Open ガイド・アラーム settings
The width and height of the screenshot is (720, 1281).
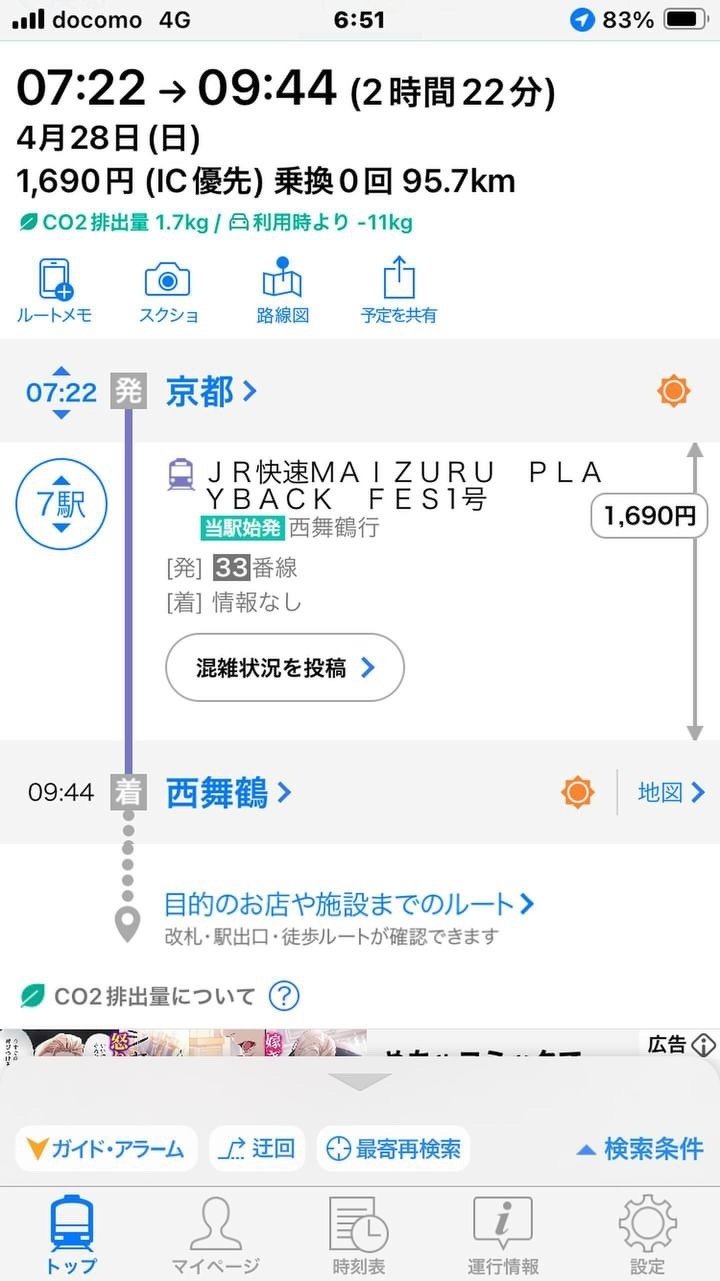(106, 1149)
